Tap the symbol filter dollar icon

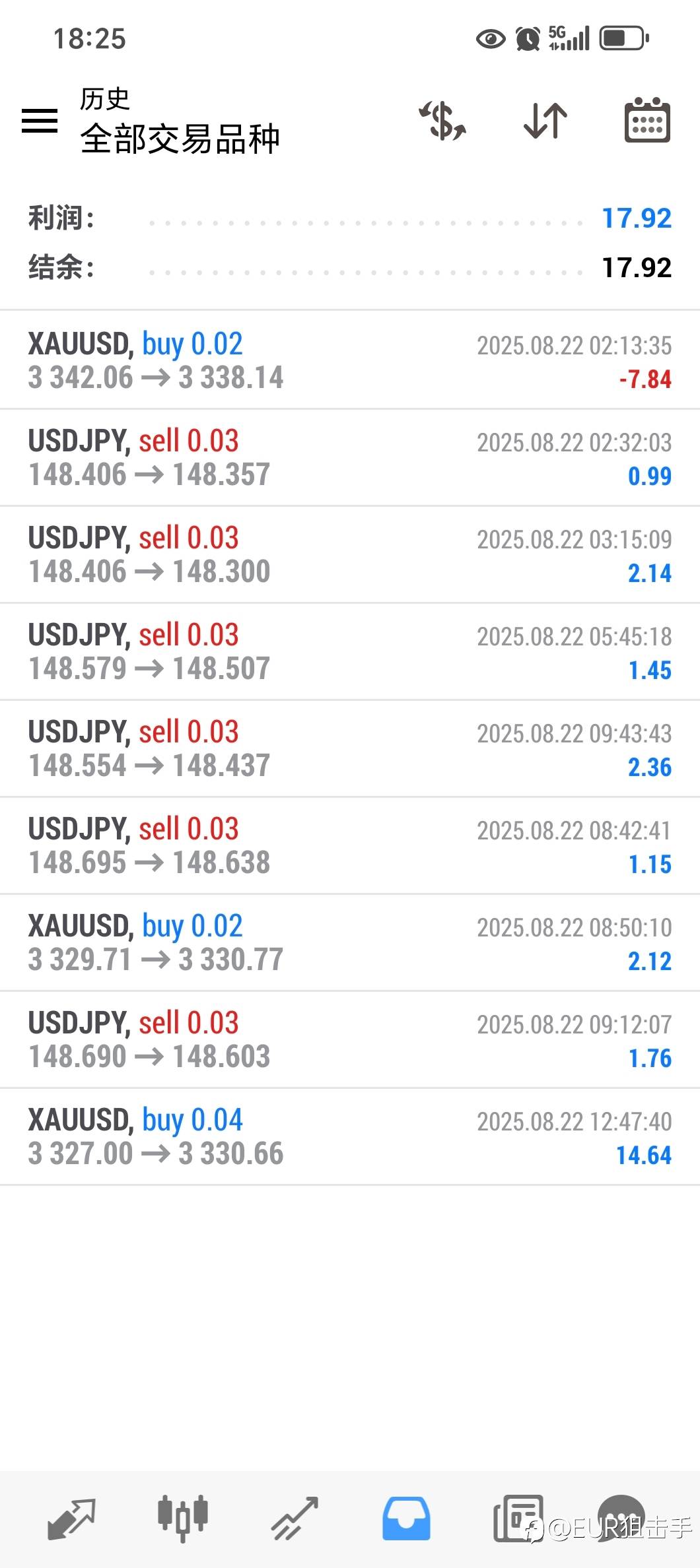[443, 121]
